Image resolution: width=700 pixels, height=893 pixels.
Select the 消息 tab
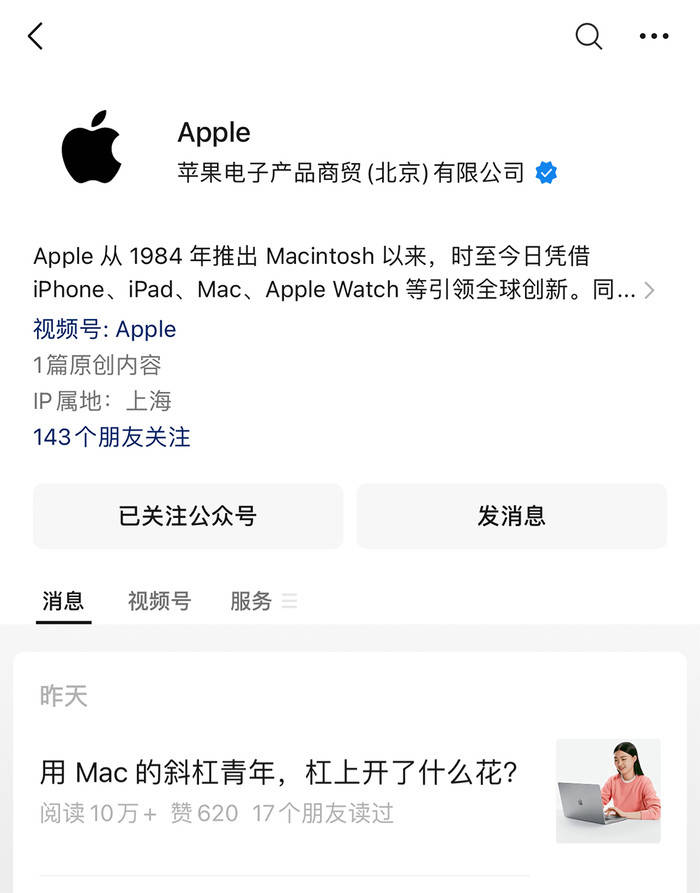[63, 601]
